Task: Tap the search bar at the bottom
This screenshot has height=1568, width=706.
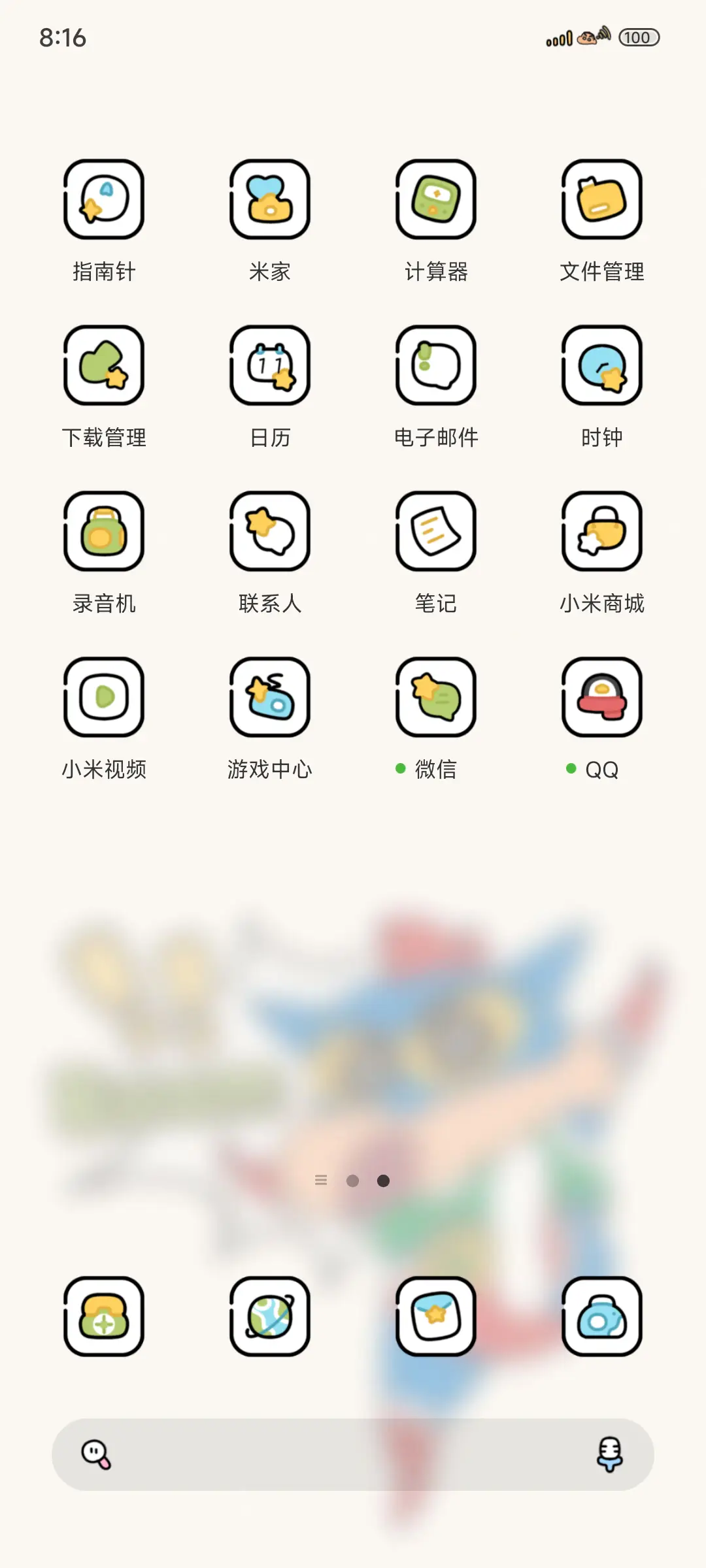Action: point(353,1455)
